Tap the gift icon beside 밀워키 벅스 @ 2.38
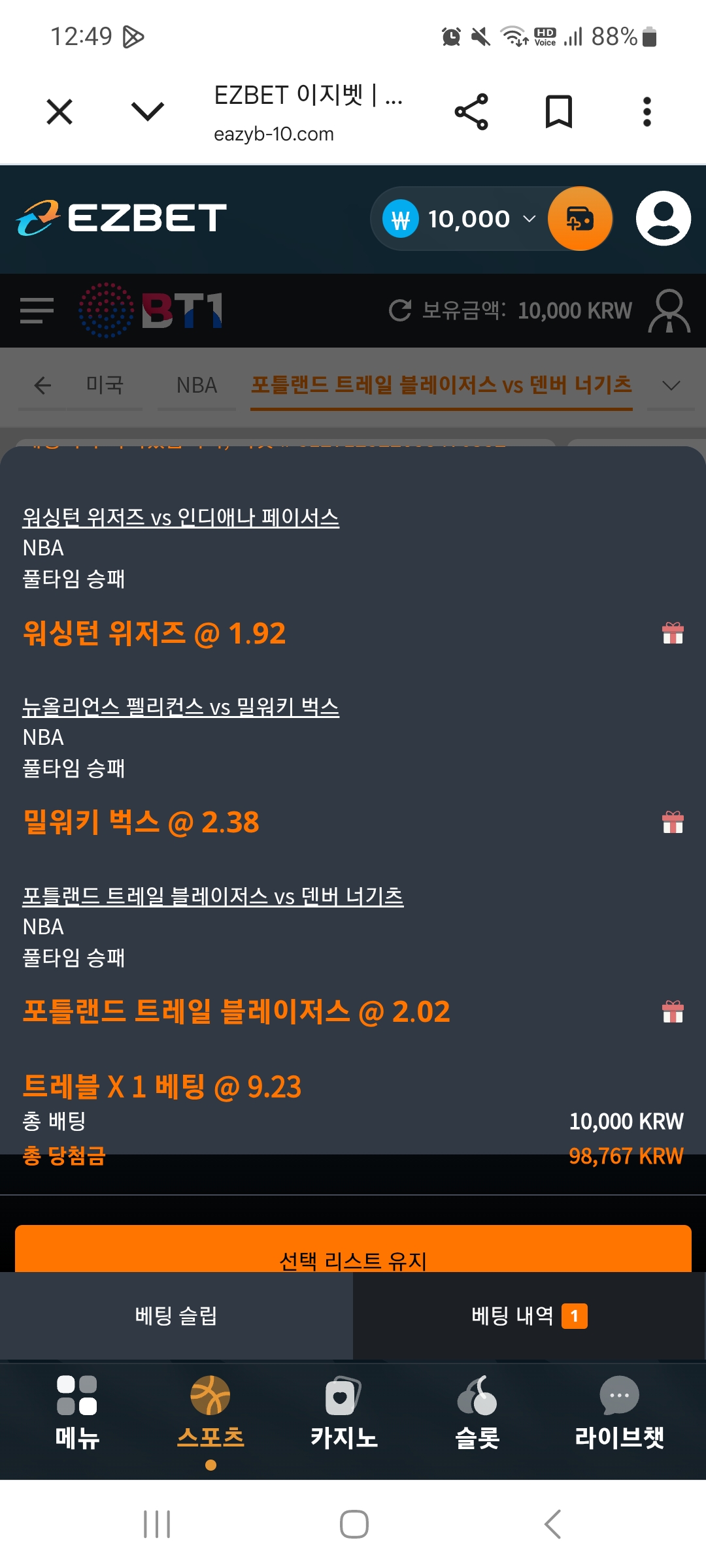The image size is (706, 1568). 673,823
